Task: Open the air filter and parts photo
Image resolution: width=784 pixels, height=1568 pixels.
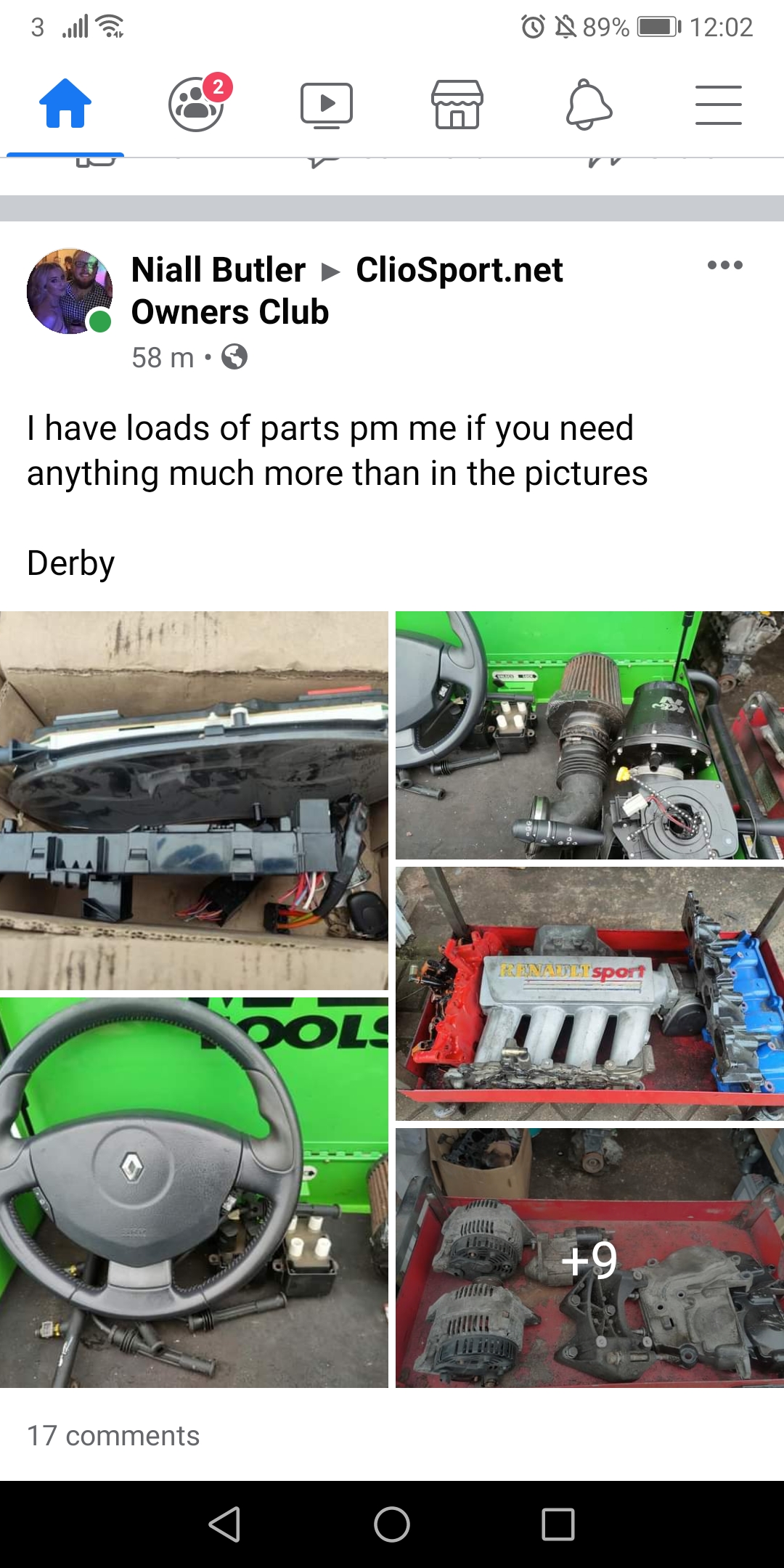Action: 589,735
